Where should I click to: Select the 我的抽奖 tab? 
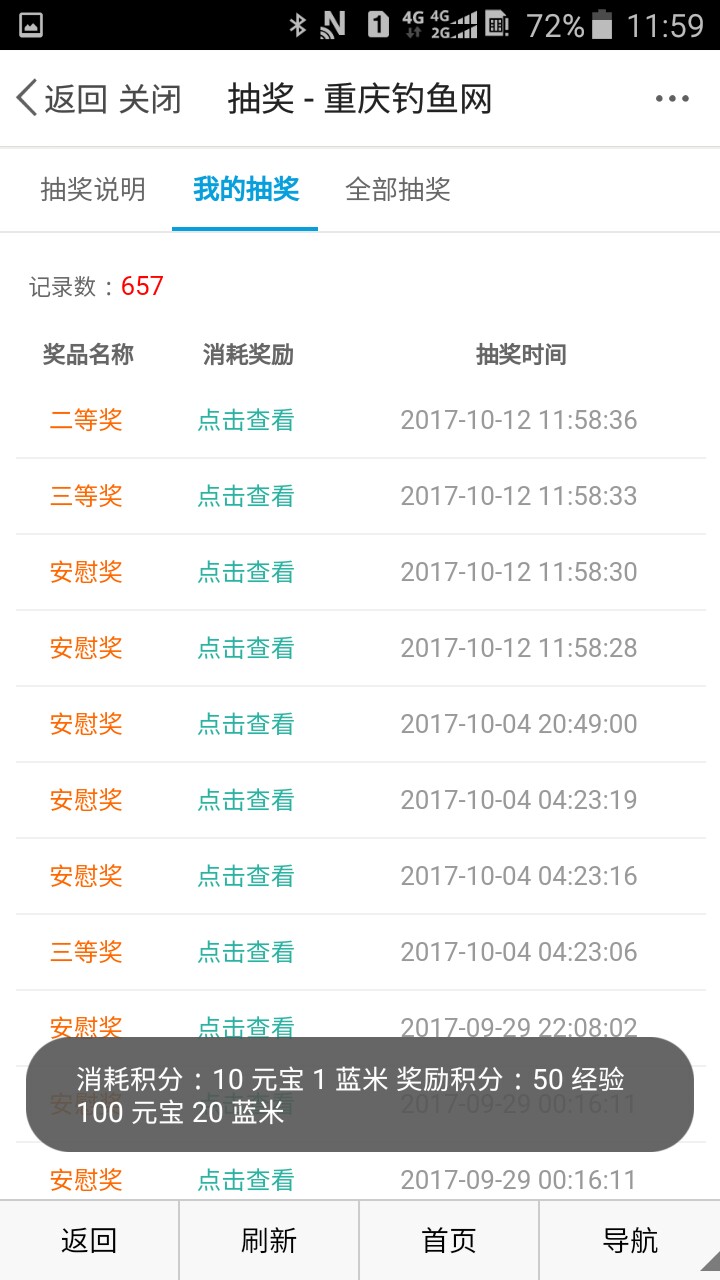click(245, 189)
